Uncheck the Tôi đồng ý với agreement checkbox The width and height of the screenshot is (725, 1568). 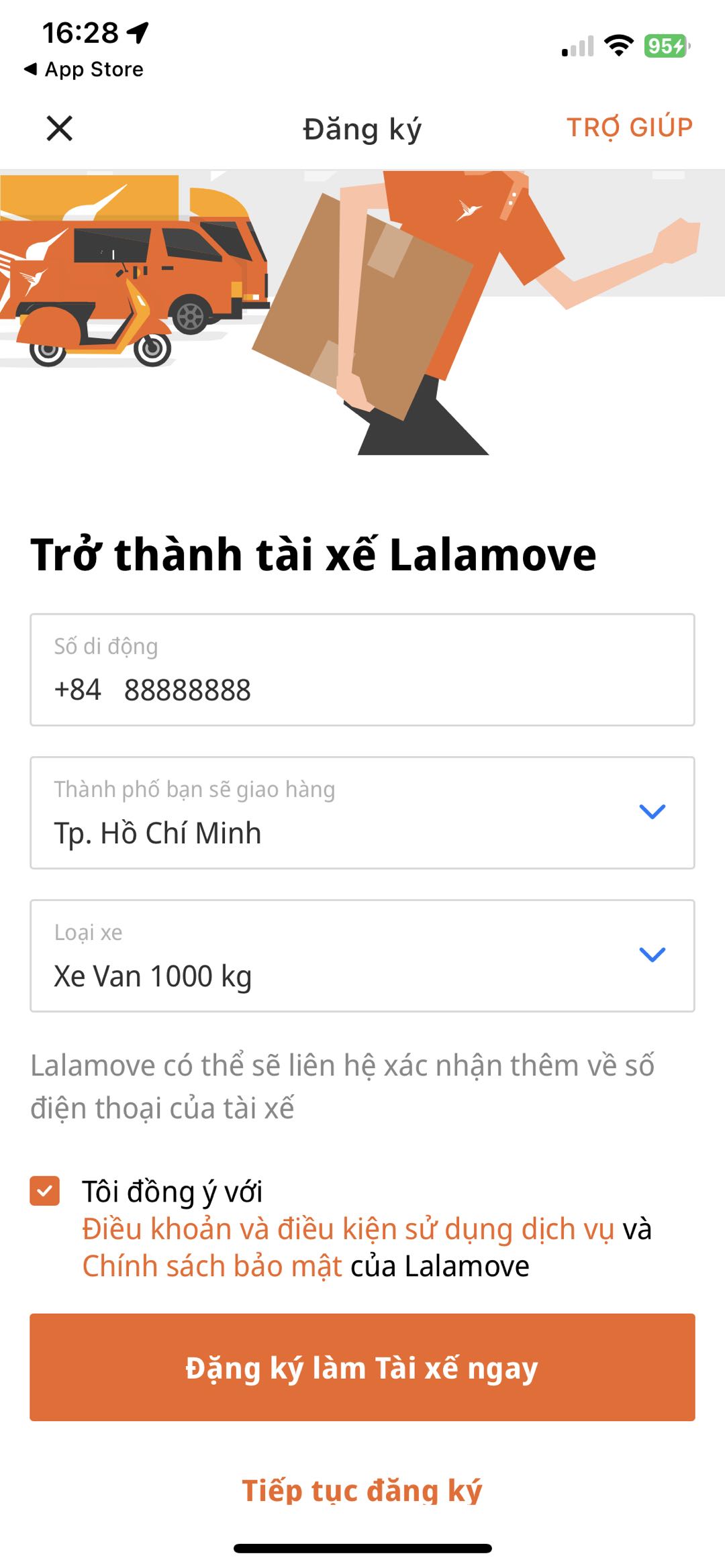pos(45,1191)
